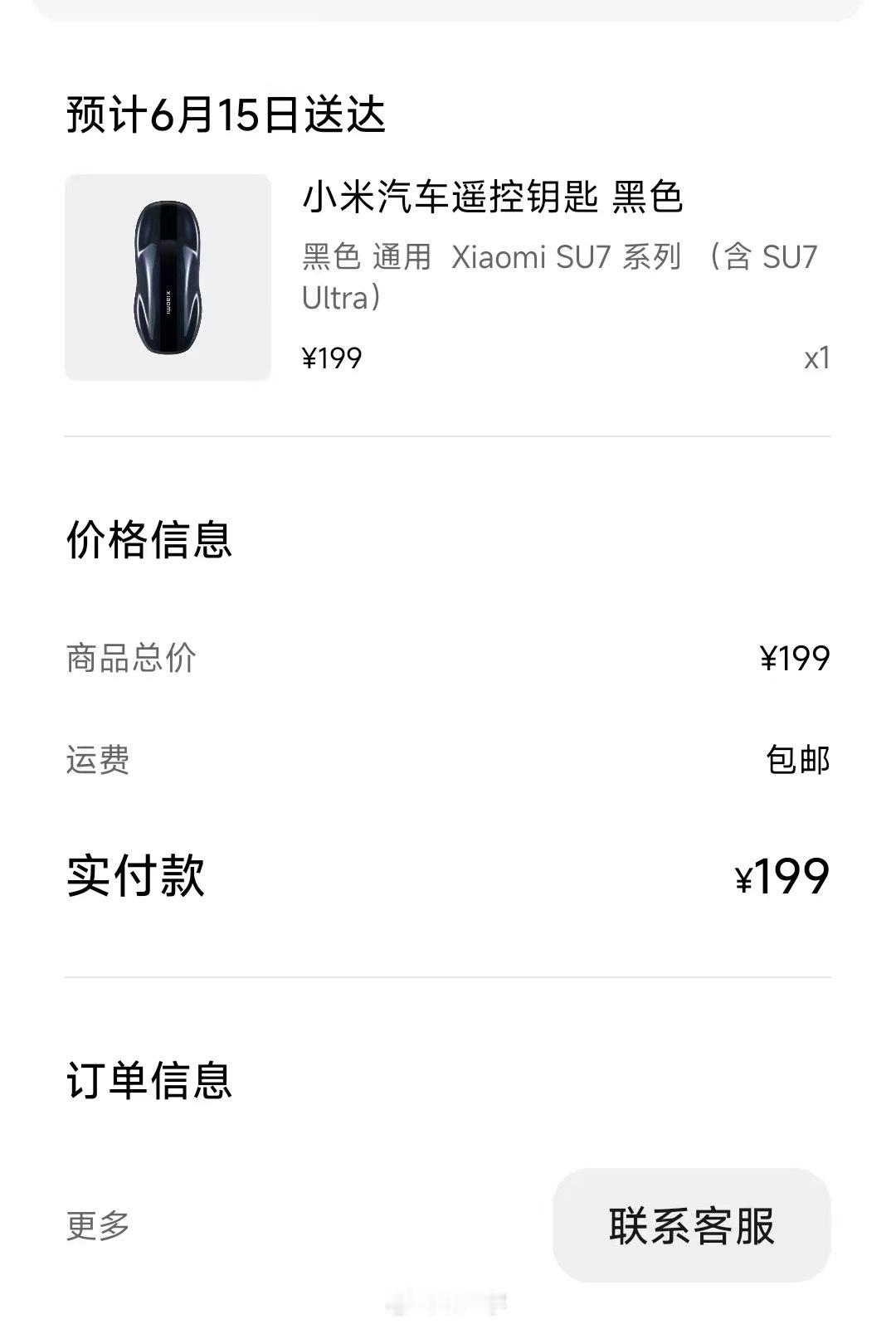Contact customer service via 联系客服
This screenshot has height=1324, width=896.
(x=691, y=1225)
